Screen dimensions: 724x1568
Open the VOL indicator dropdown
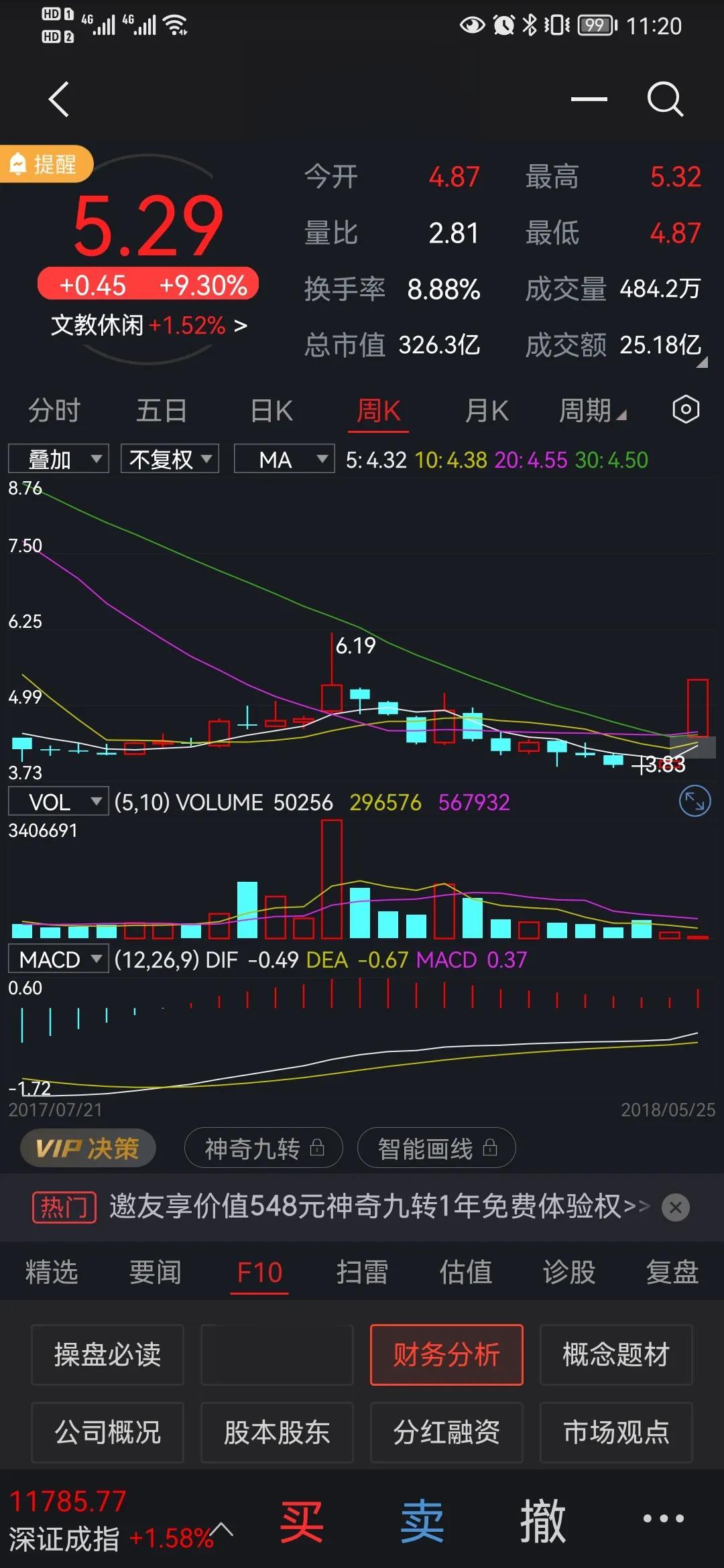coord(58,801)
